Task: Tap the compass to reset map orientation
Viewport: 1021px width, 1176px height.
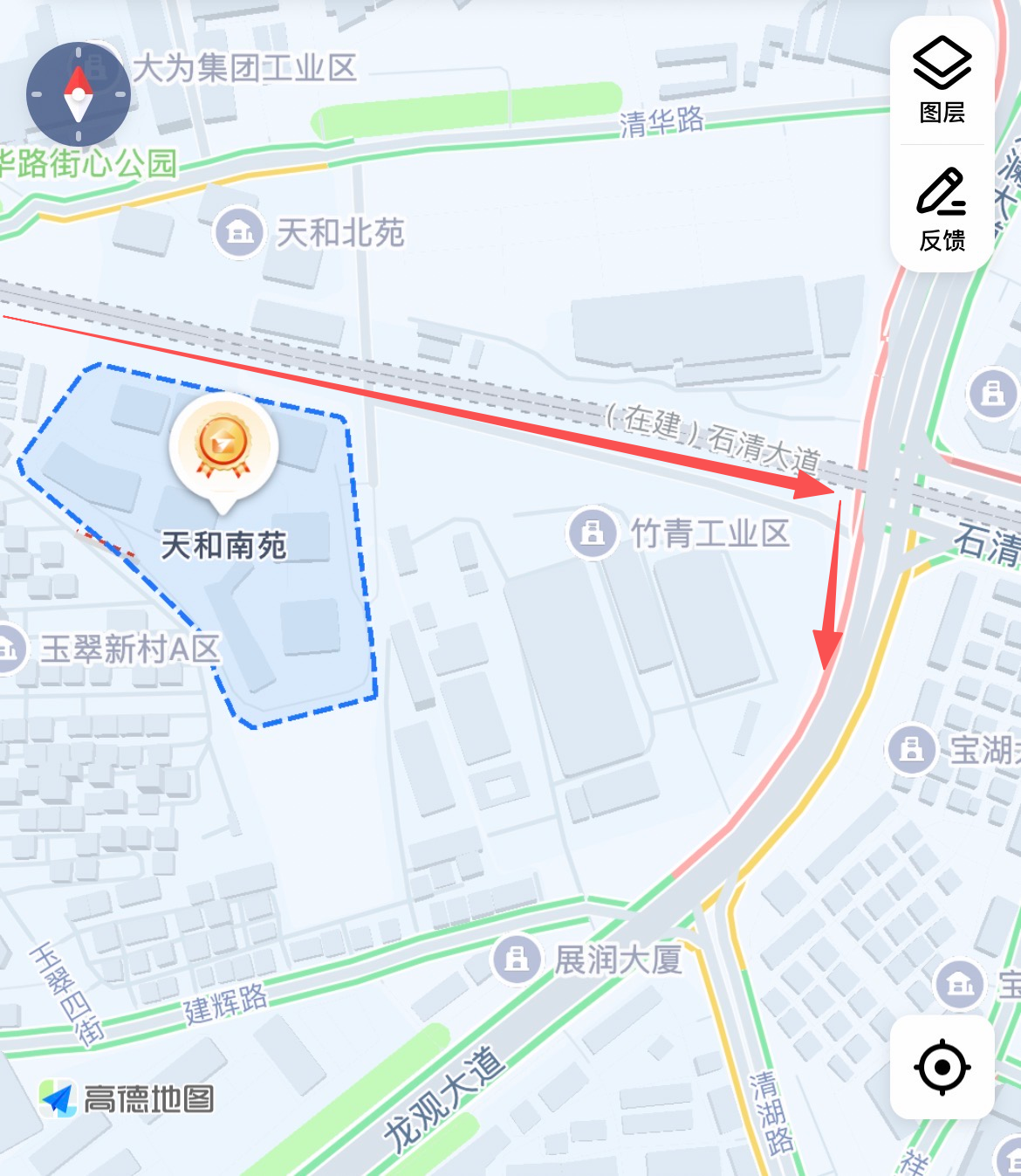Action: (79, 93)
